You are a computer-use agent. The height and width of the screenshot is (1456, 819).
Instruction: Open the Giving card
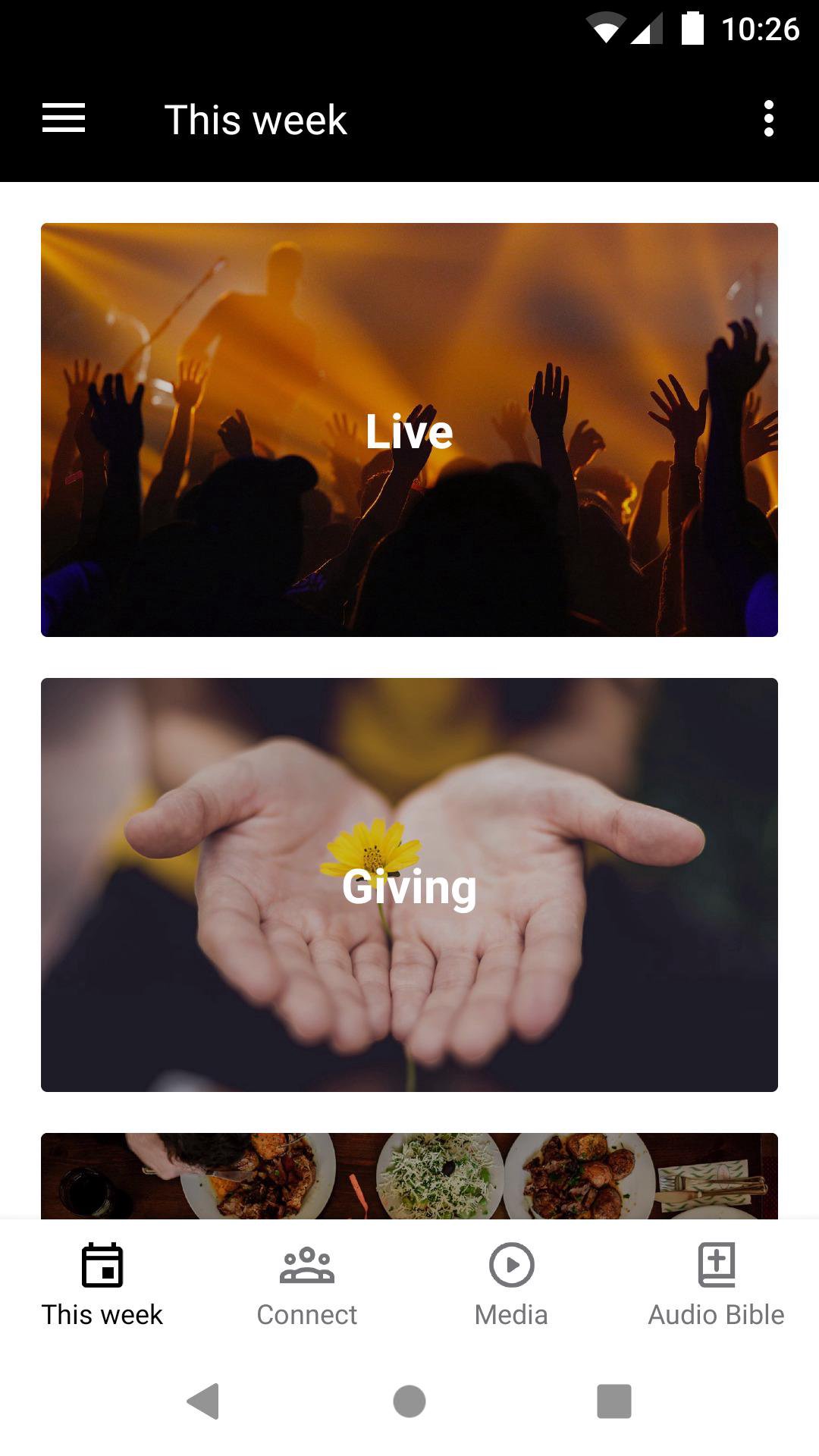coord(409,885)
